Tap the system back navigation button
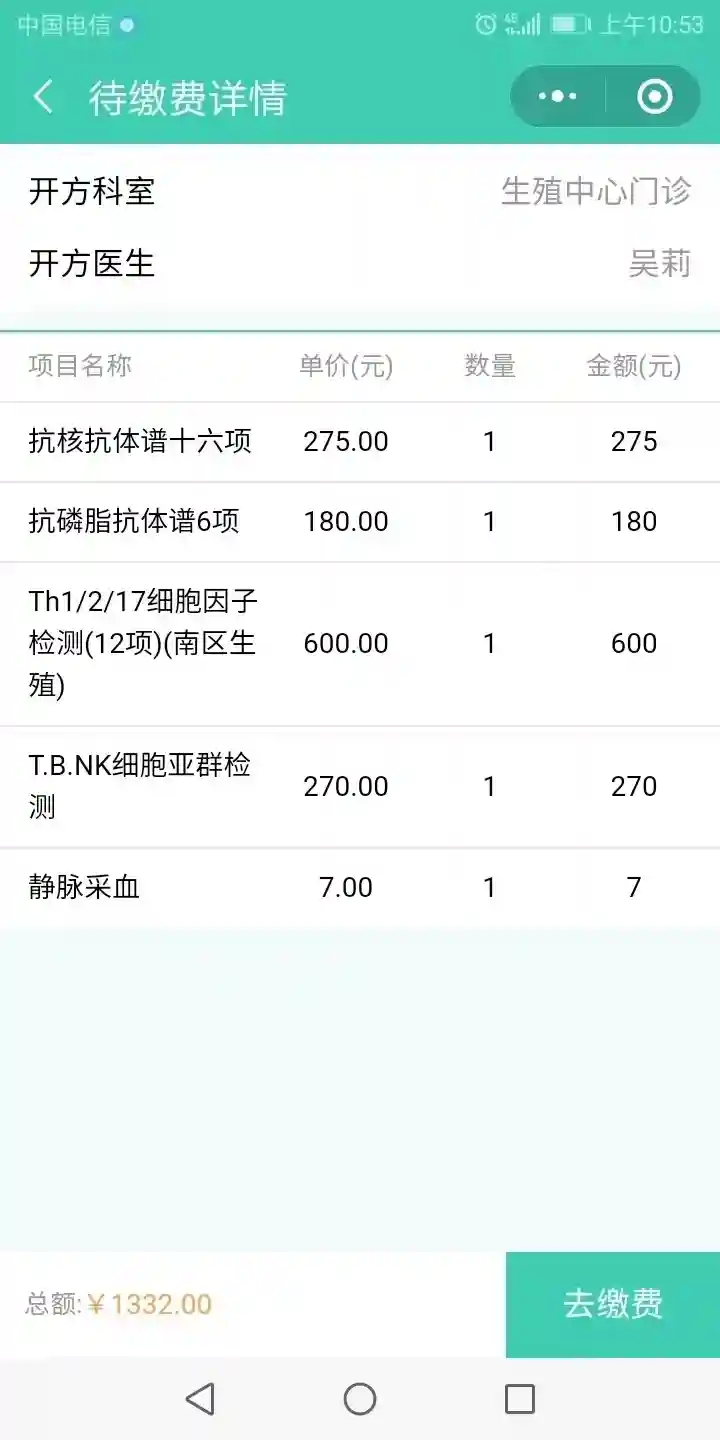Viewport: 720px width, 1440px height. coord(200,1398)
